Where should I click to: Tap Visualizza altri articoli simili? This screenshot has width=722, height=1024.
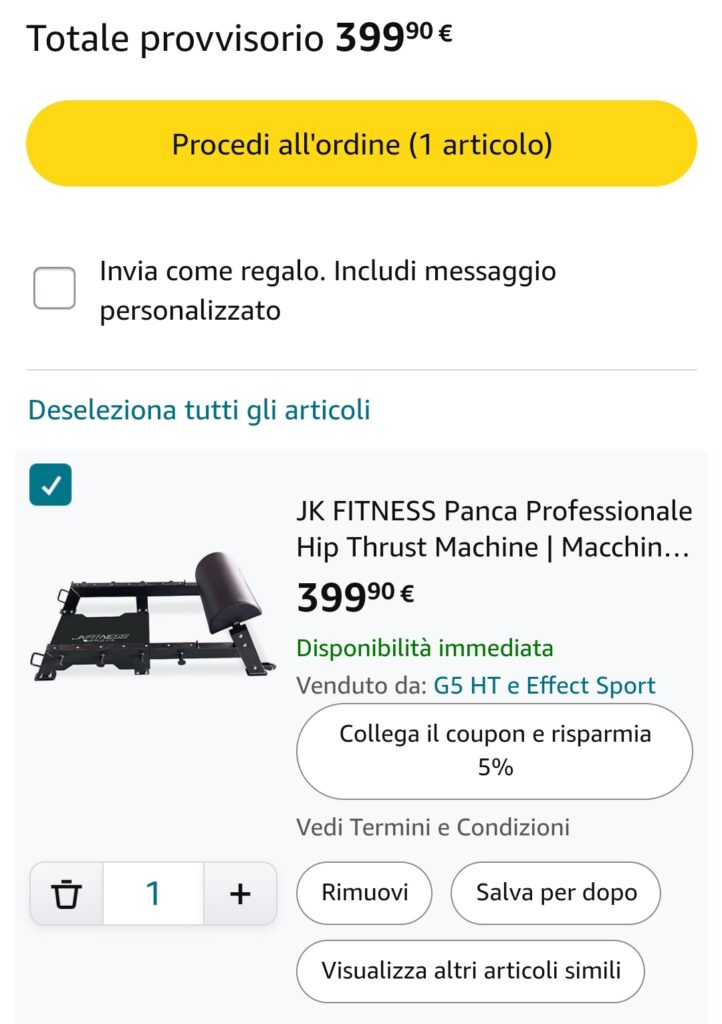pos(470,970)
